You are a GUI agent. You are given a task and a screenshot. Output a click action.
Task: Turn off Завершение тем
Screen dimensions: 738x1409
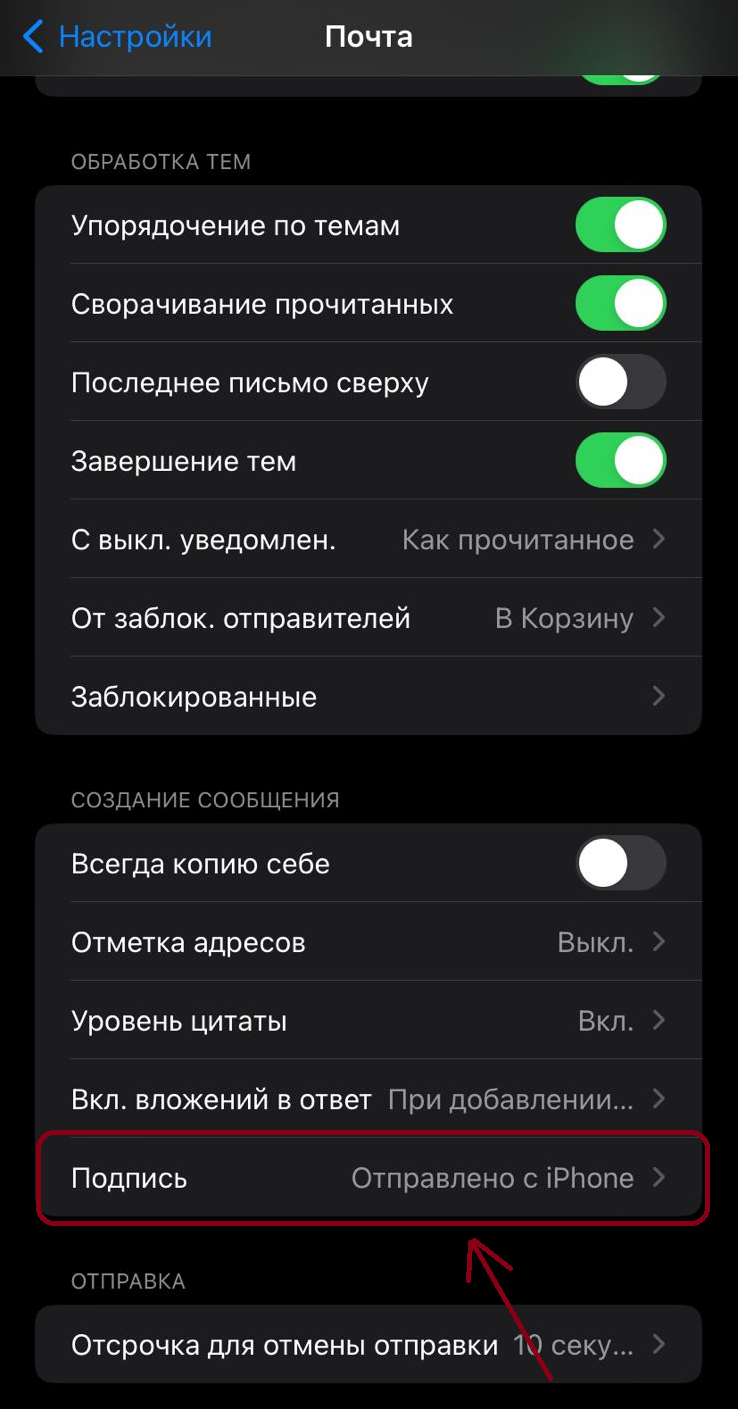(620, 461)
